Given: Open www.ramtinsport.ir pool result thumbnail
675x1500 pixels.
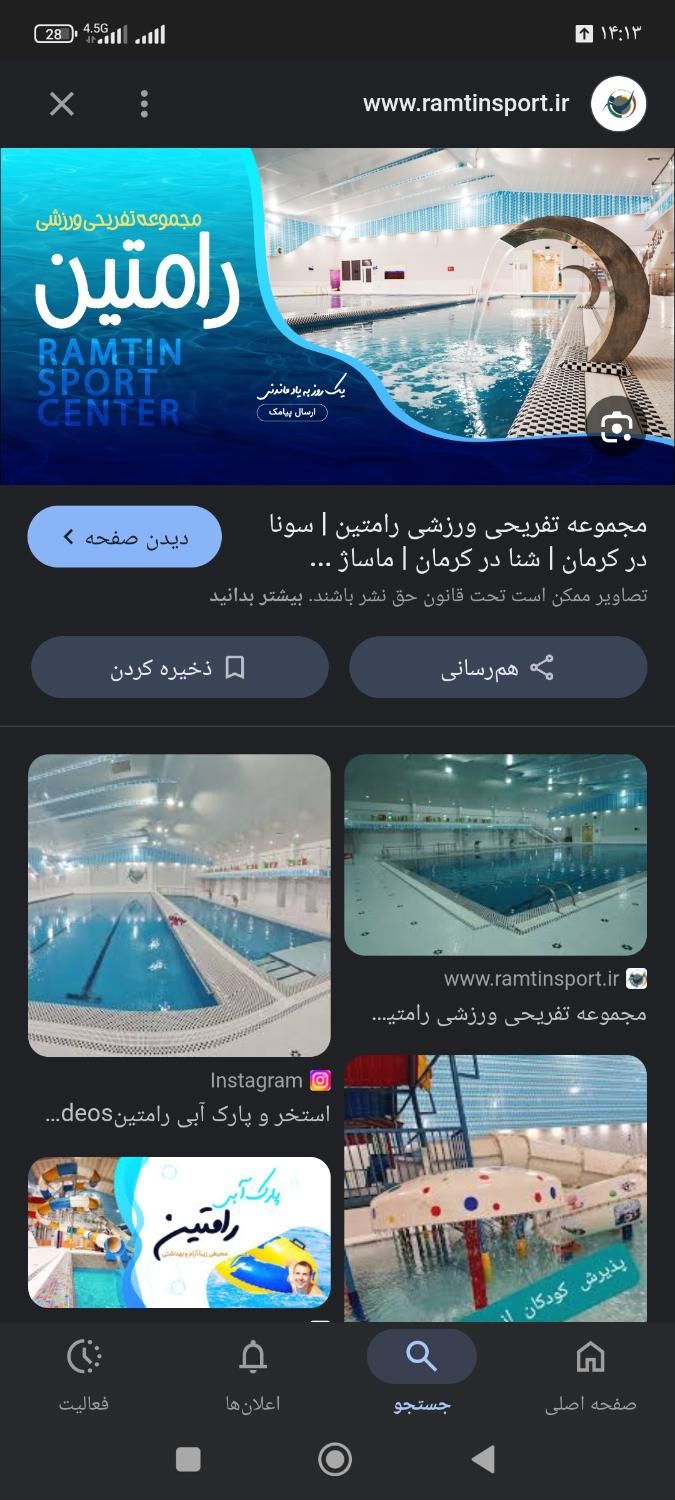Looking at the screenshot, I should [x=495, y=855].
